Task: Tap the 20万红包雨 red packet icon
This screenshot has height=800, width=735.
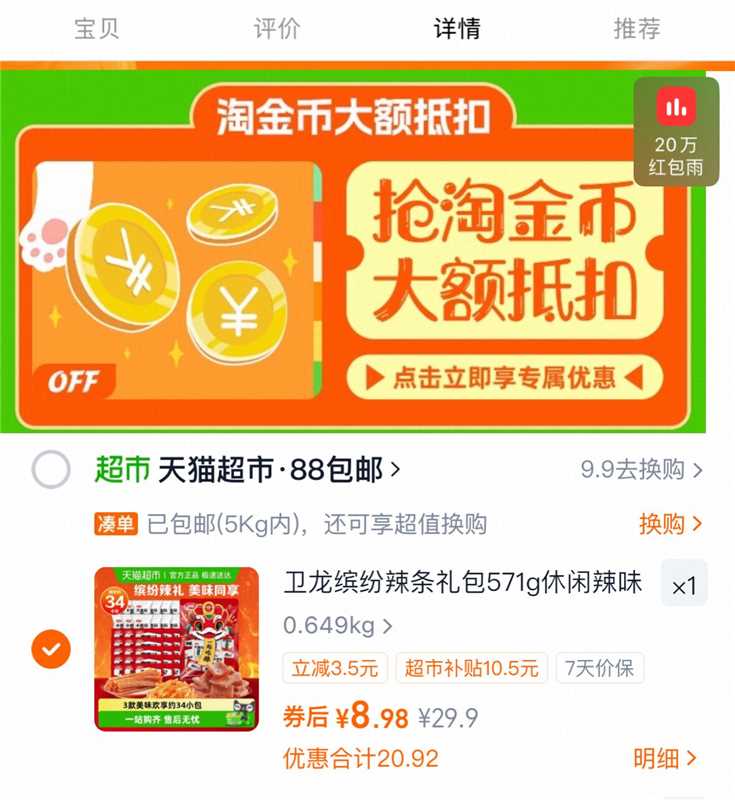Action: point(675,128)
